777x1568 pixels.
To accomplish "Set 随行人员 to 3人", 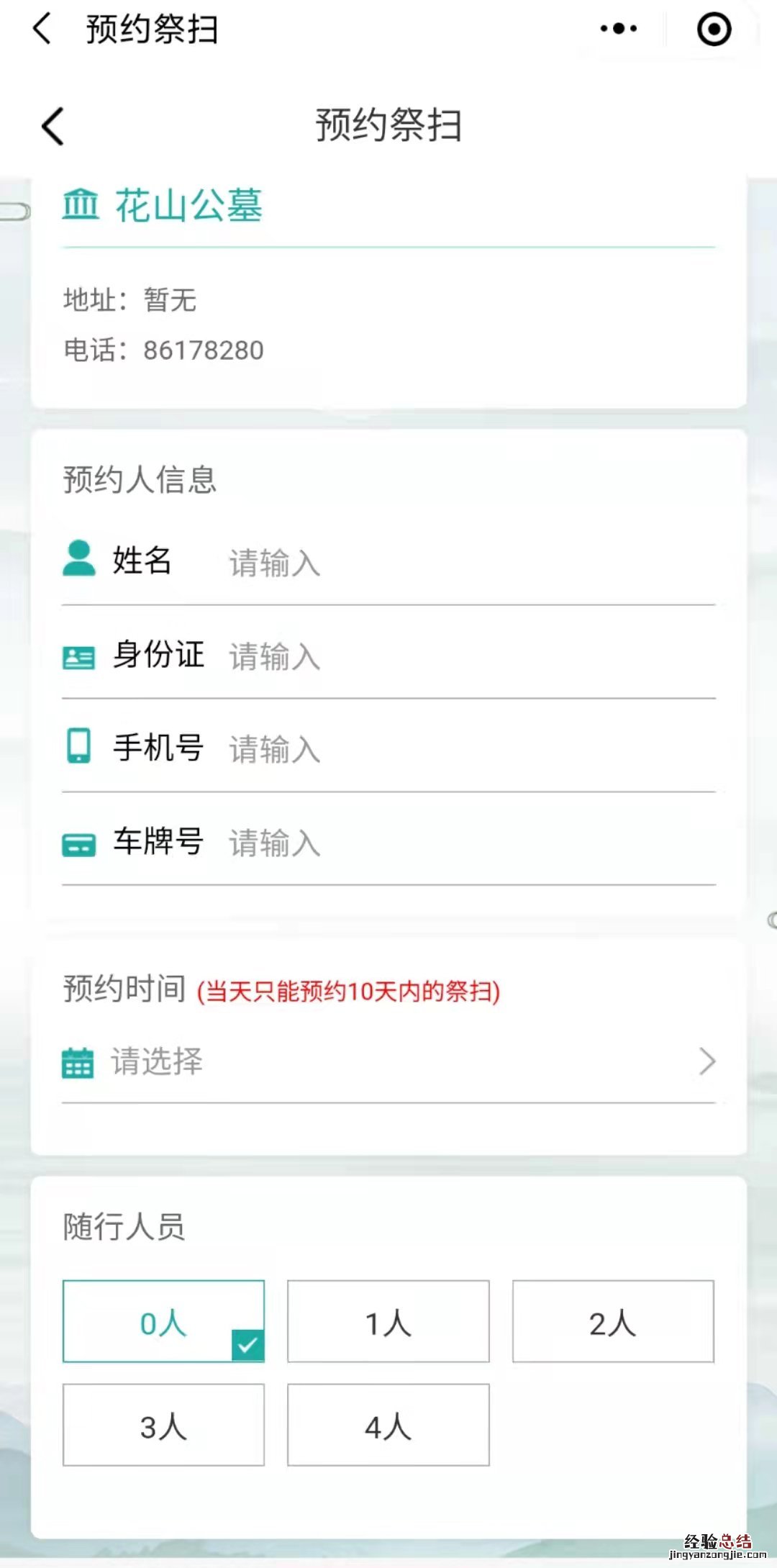I will point(163,1425).
